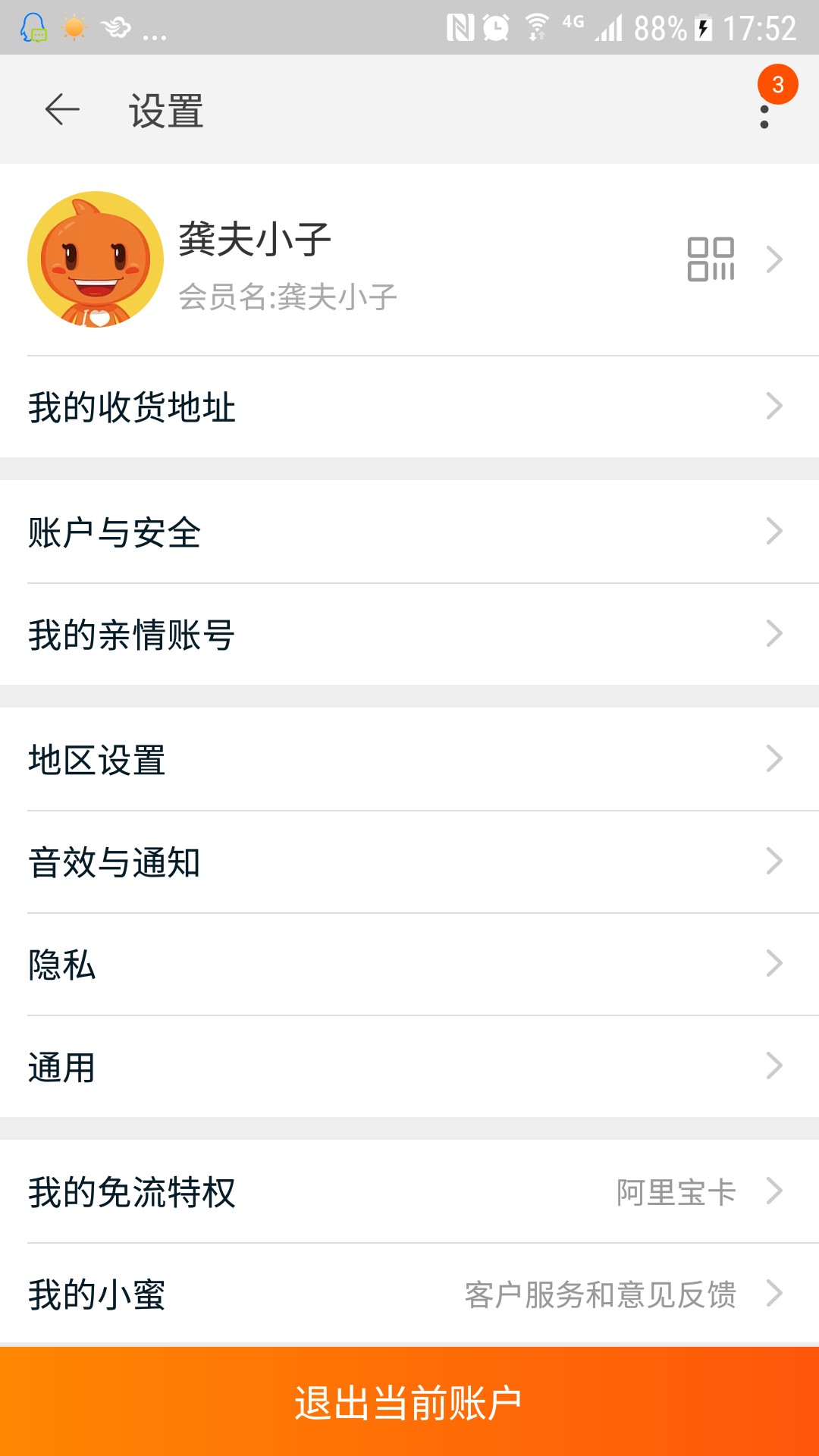This screenshot has width=819, height=1456.
Task: Tap 退出当前账户 to log out
Action: tap(409, 1401)
